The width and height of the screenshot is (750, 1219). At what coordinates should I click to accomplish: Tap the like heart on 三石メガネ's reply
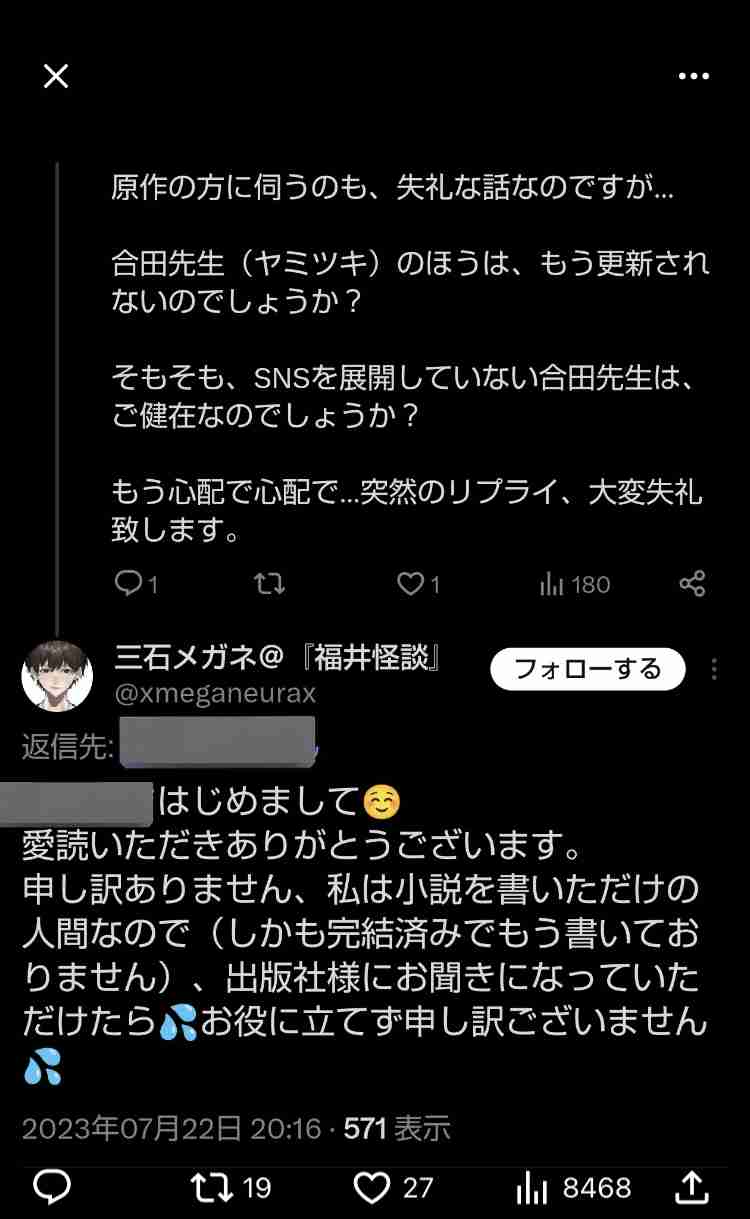point(372,1188)
